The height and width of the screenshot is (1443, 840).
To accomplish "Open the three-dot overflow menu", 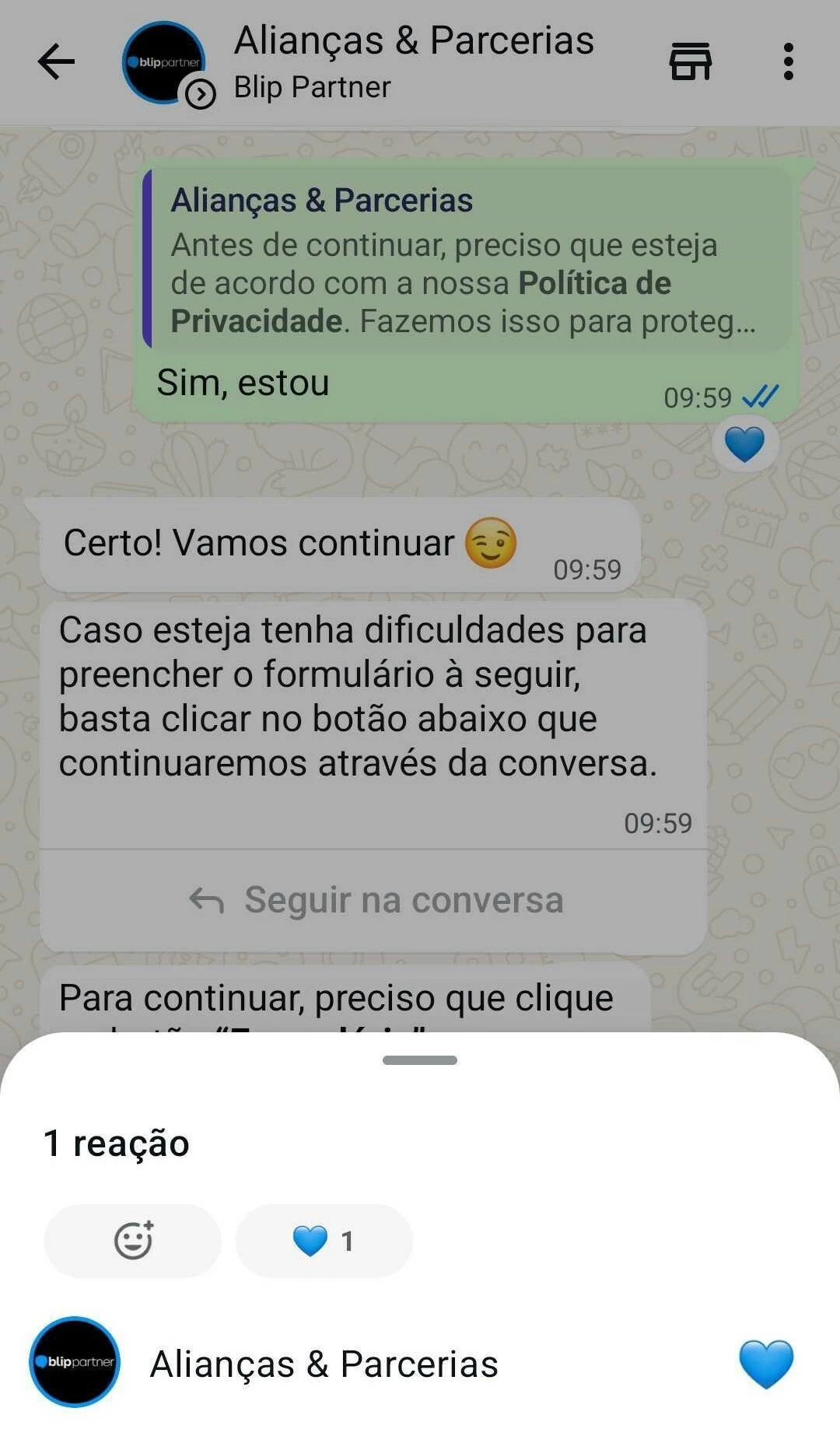I will (788, 61).
